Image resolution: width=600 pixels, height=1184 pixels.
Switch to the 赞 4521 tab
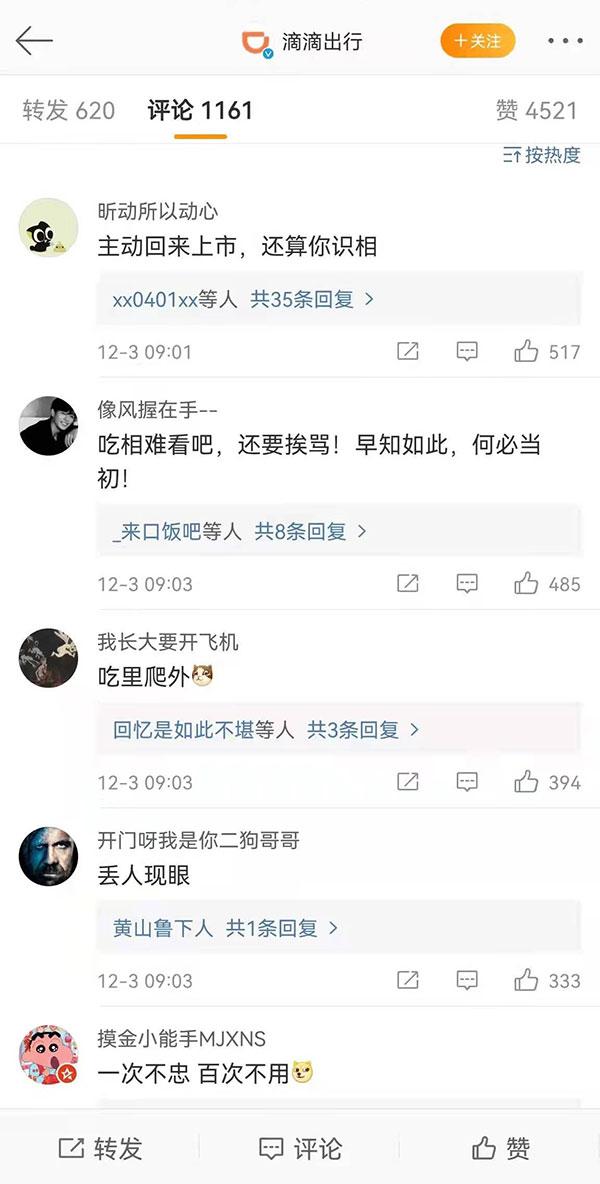[536, 110]
